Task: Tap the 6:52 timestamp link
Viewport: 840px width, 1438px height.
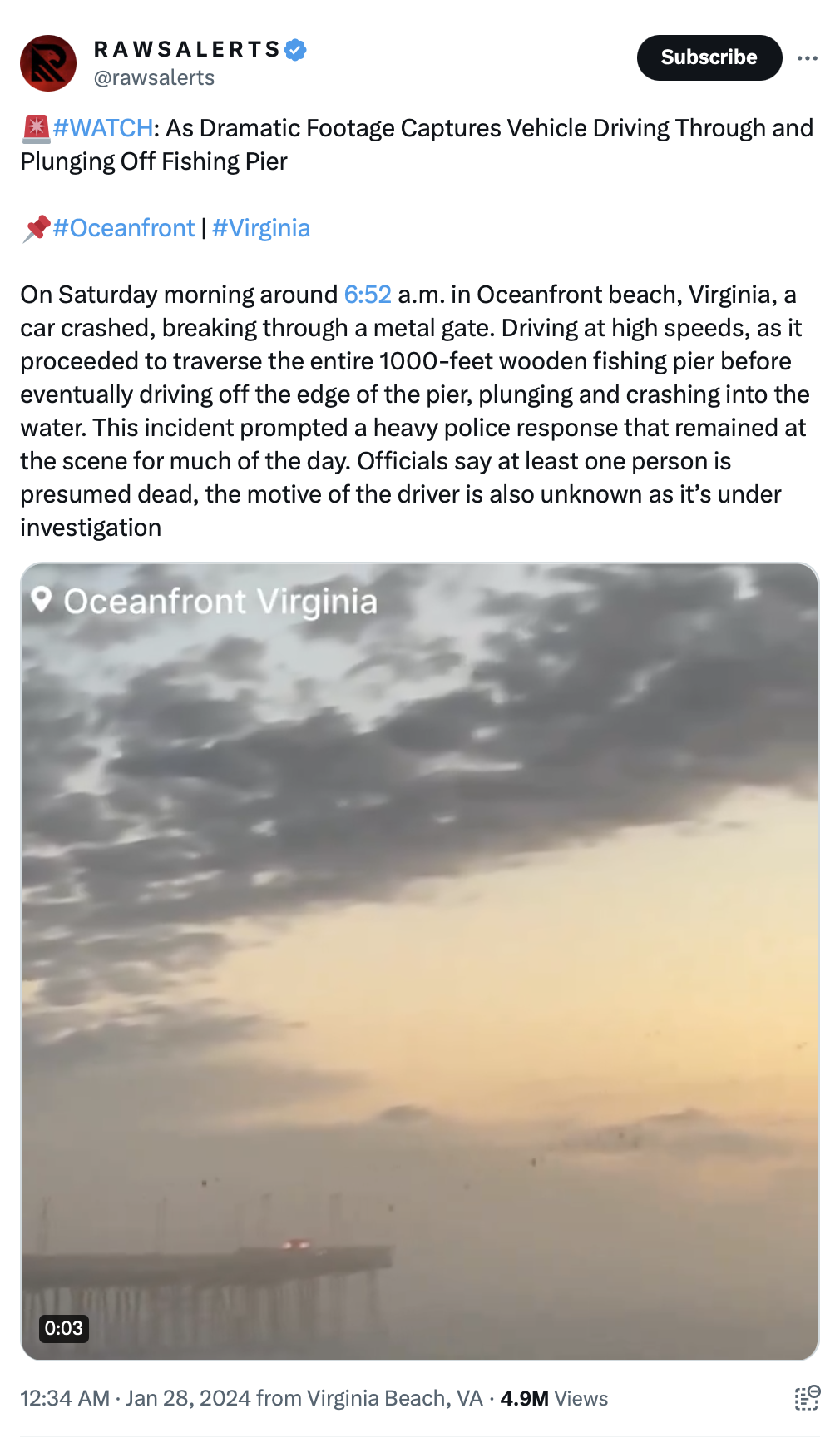Action: [x=368, y=295]
